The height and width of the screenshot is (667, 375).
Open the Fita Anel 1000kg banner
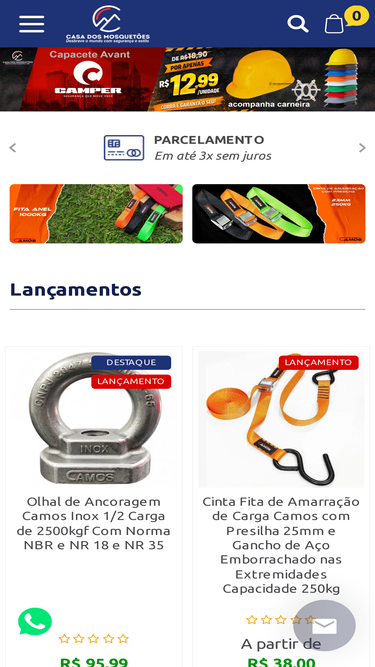tap(96, 214)
